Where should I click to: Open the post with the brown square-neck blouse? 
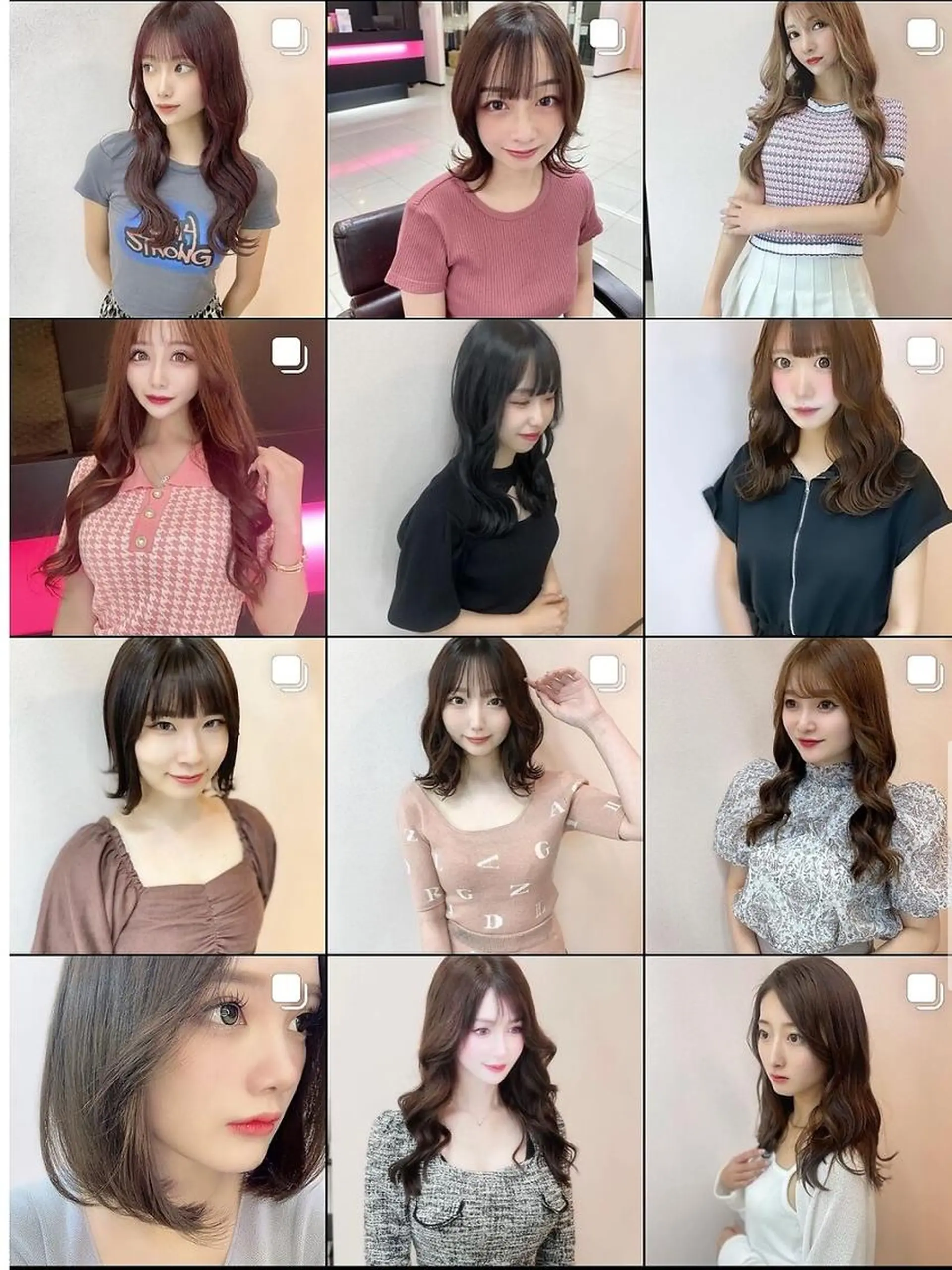pos(167,796)
